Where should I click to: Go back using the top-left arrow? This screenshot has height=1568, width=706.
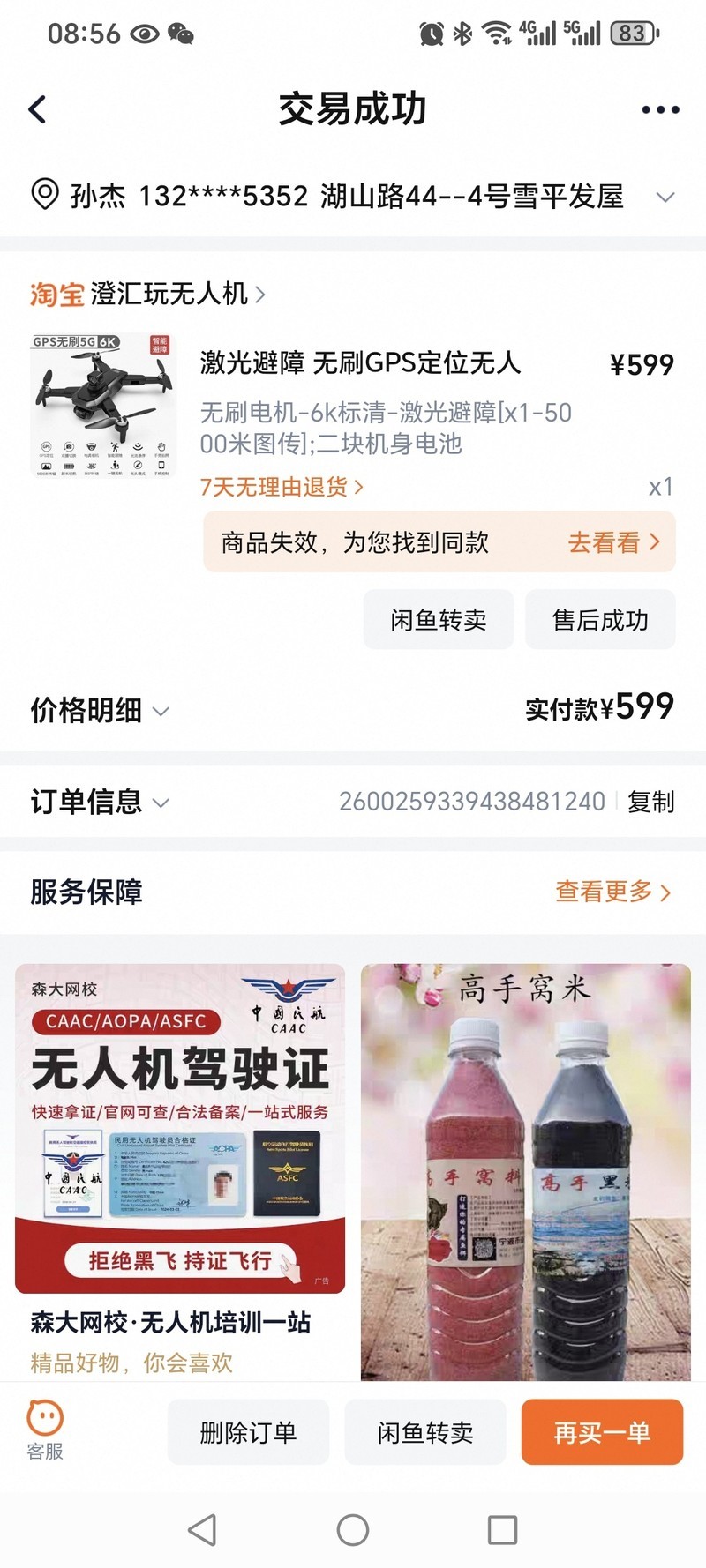(37, 110)
